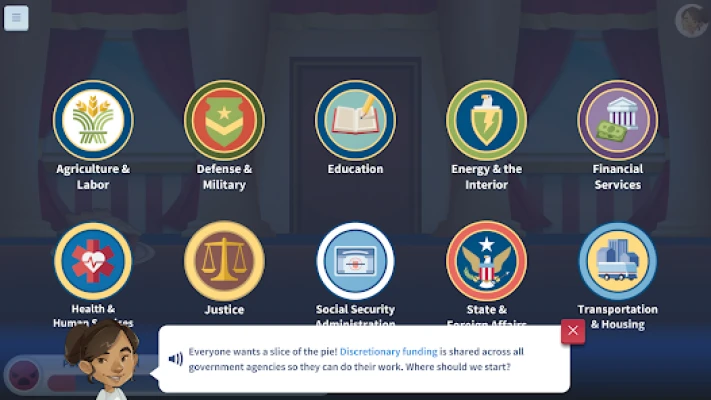Choose Defense & Military agency
The width and height of the screenshot is (711, 400).
click(x=224, y=120)
